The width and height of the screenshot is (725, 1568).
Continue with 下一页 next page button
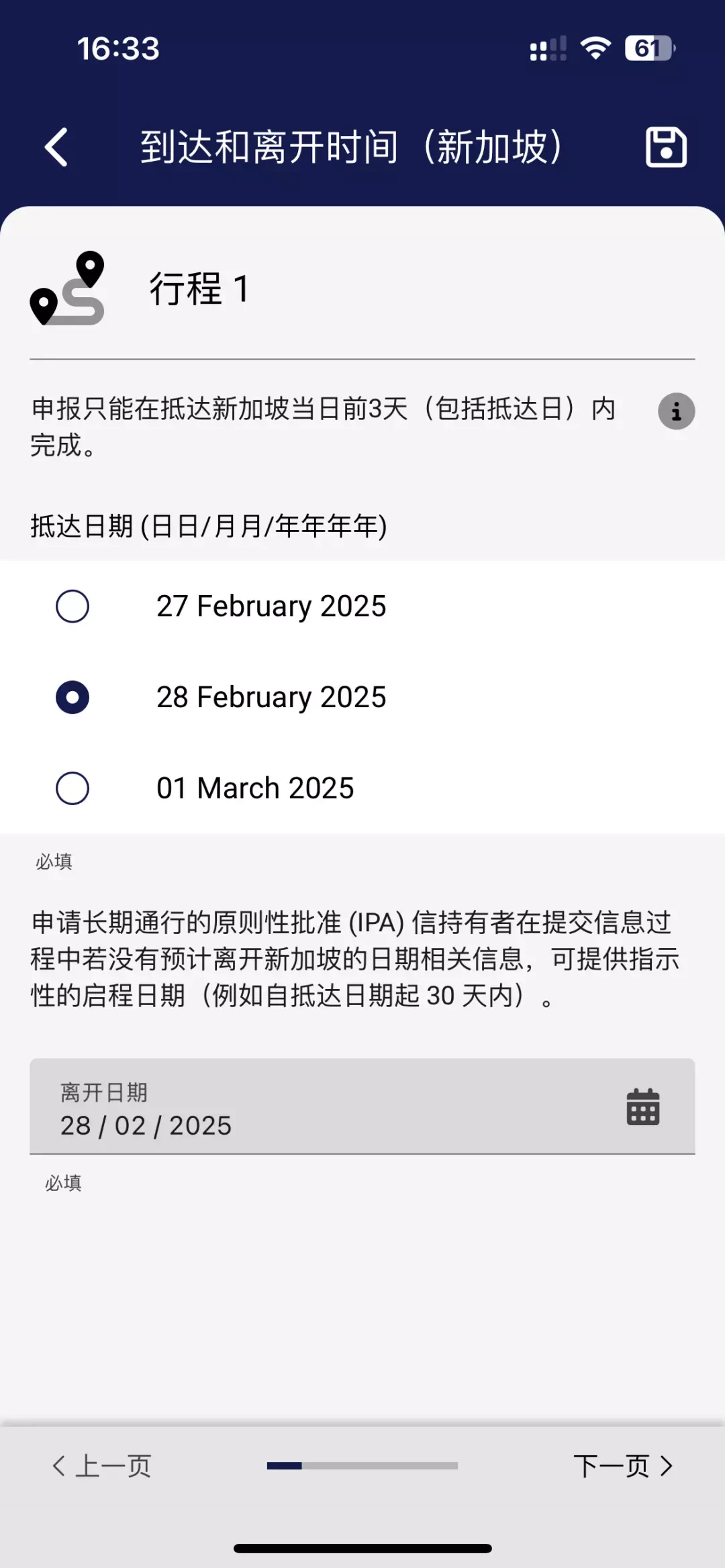[x=624, y=1466]
